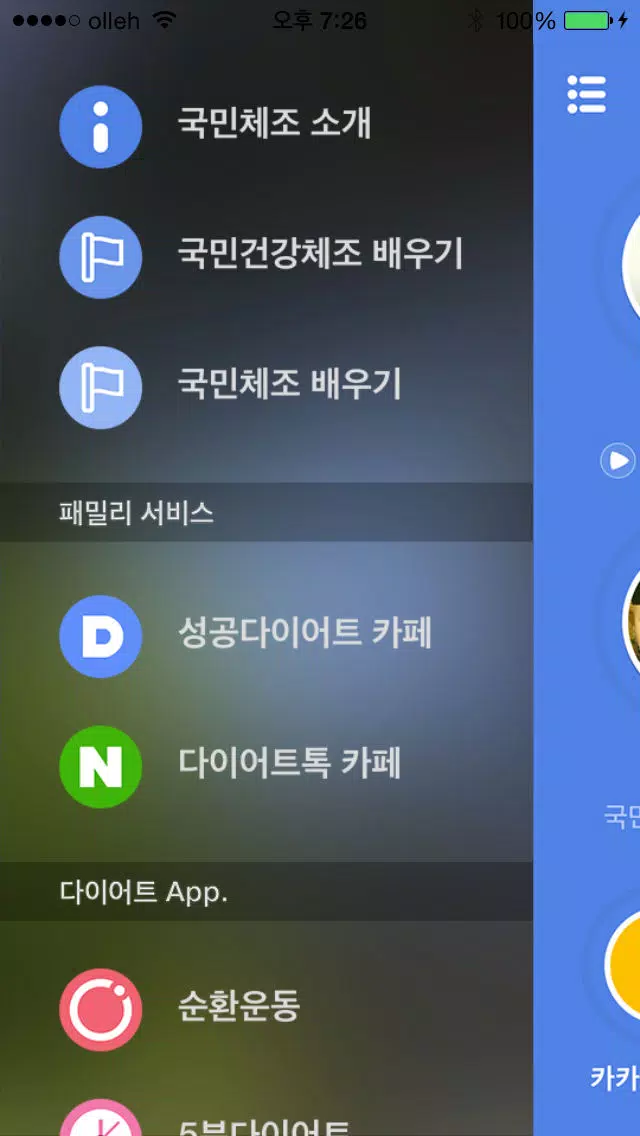640x1136 pixels.
Task: Select 국민체조 배우기 row
Action: [x=289, y=385]
